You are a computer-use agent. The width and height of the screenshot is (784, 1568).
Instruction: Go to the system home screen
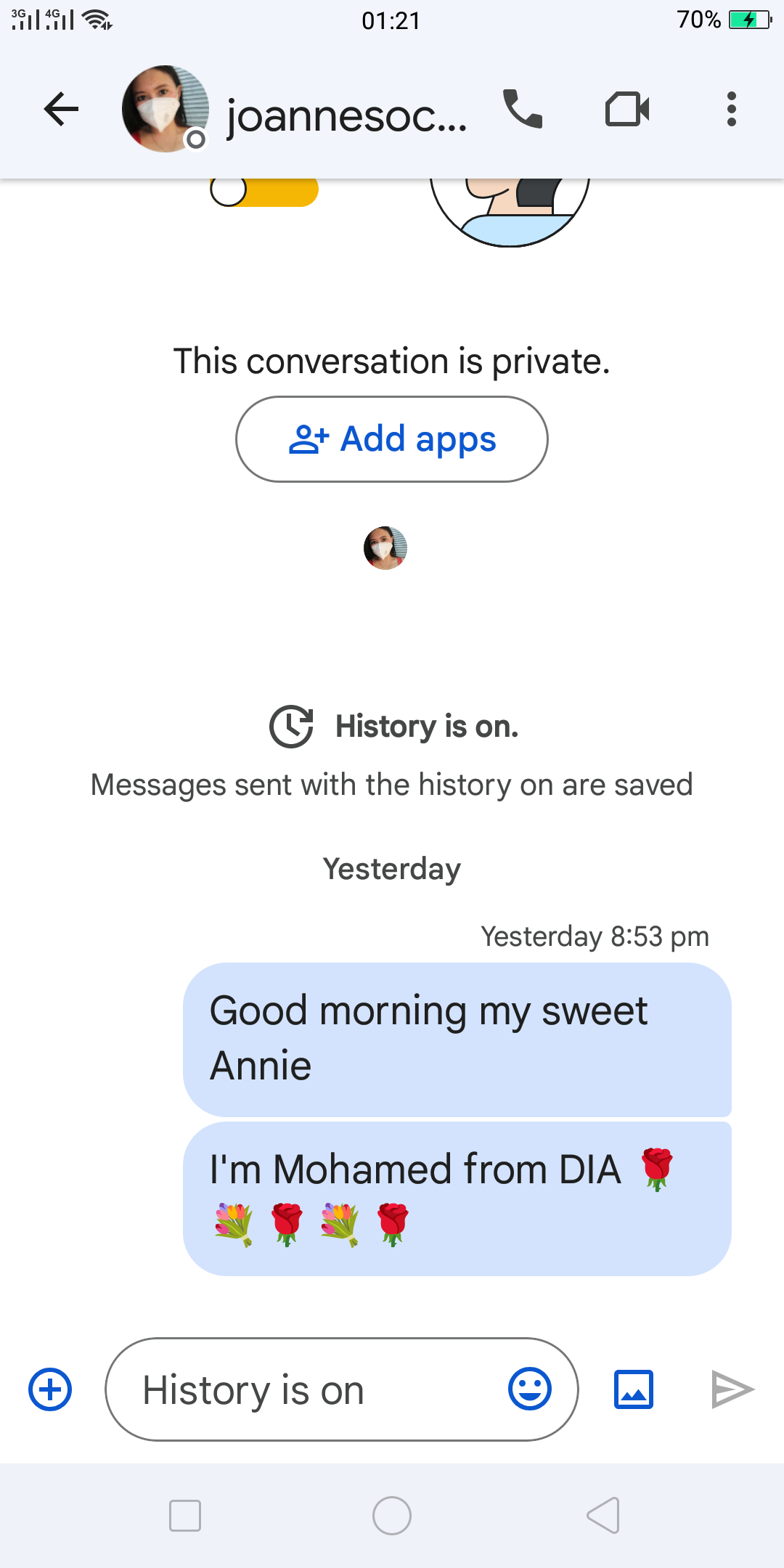coord(392,1516)
